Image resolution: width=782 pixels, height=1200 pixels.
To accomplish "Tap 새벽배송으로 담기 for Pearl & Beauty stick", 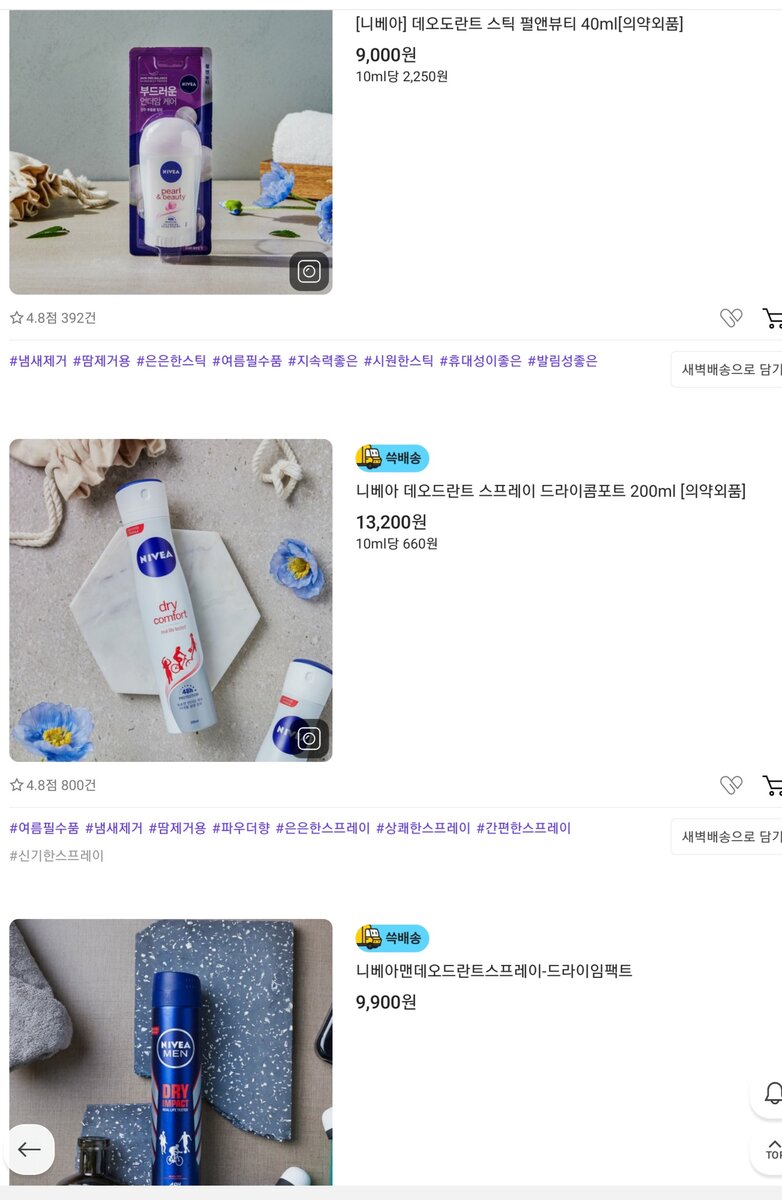I will [x=730, y=369].
